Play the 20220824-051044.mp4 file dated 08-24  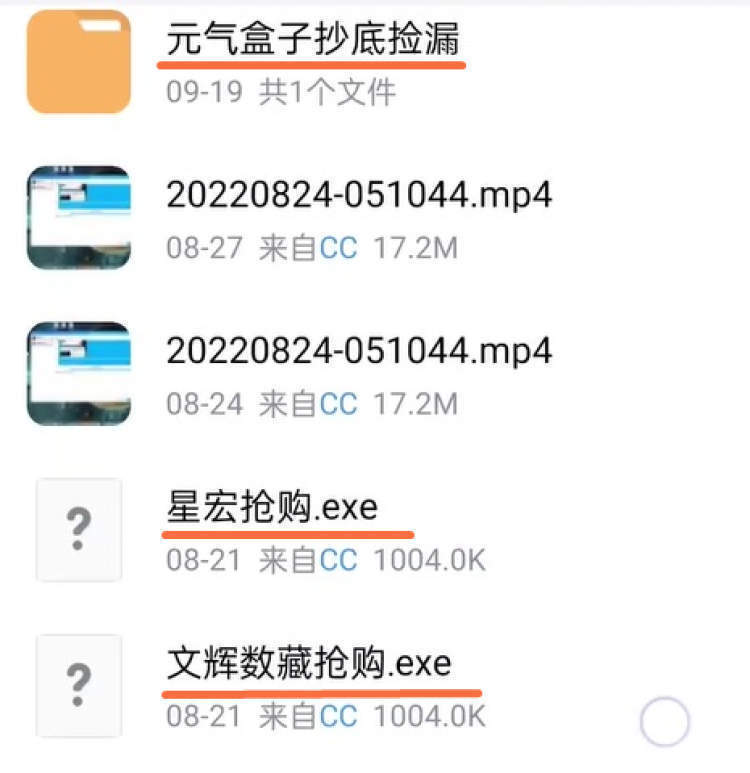click(x=359, y=350)
